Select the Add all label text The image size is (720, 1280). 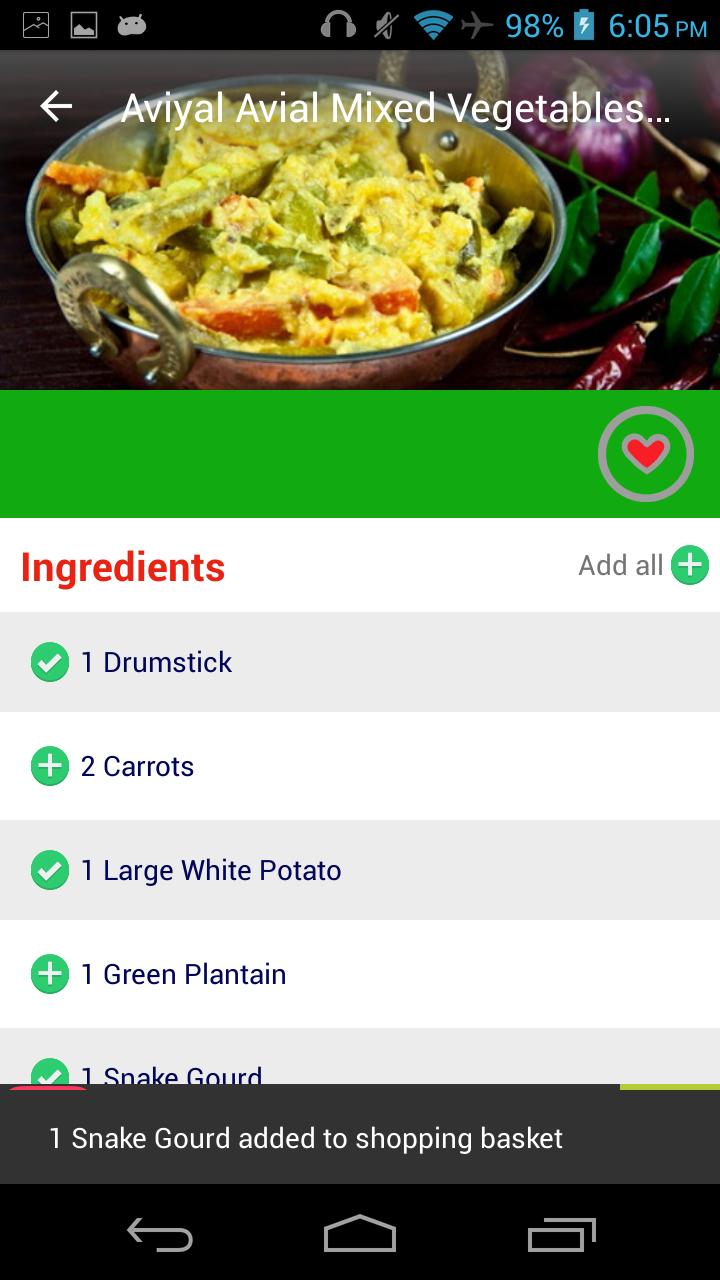coord(620,565)
